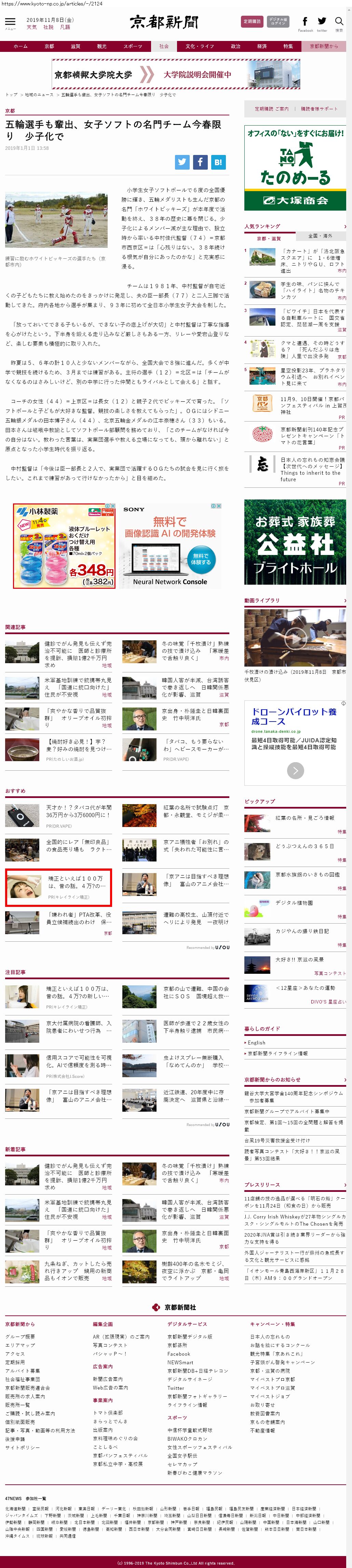Share the article on Twitter
The width and height of the screenshot is (352, 1568).
click(x=182, y=162)
